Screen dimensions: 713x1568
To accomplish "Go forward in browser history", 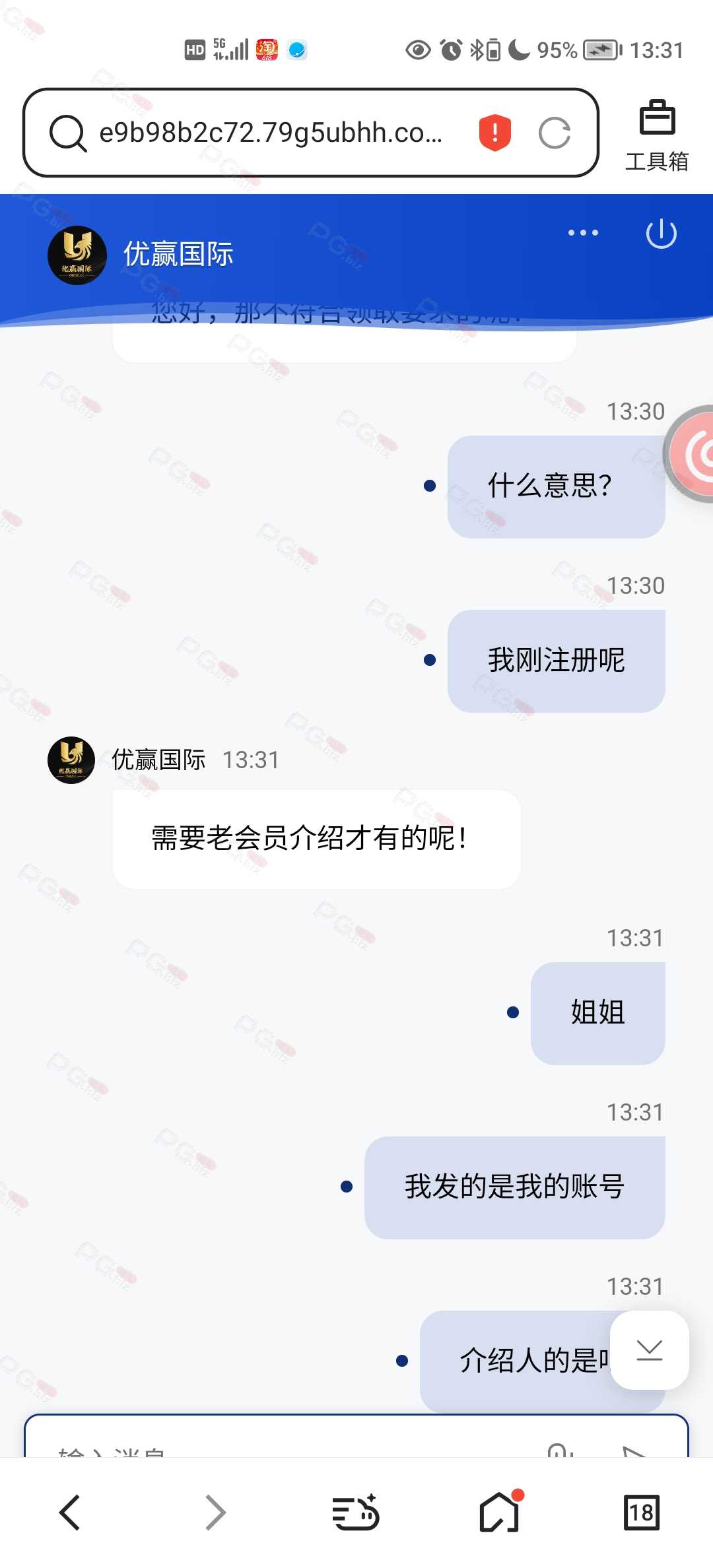I will coord(215,1512).
